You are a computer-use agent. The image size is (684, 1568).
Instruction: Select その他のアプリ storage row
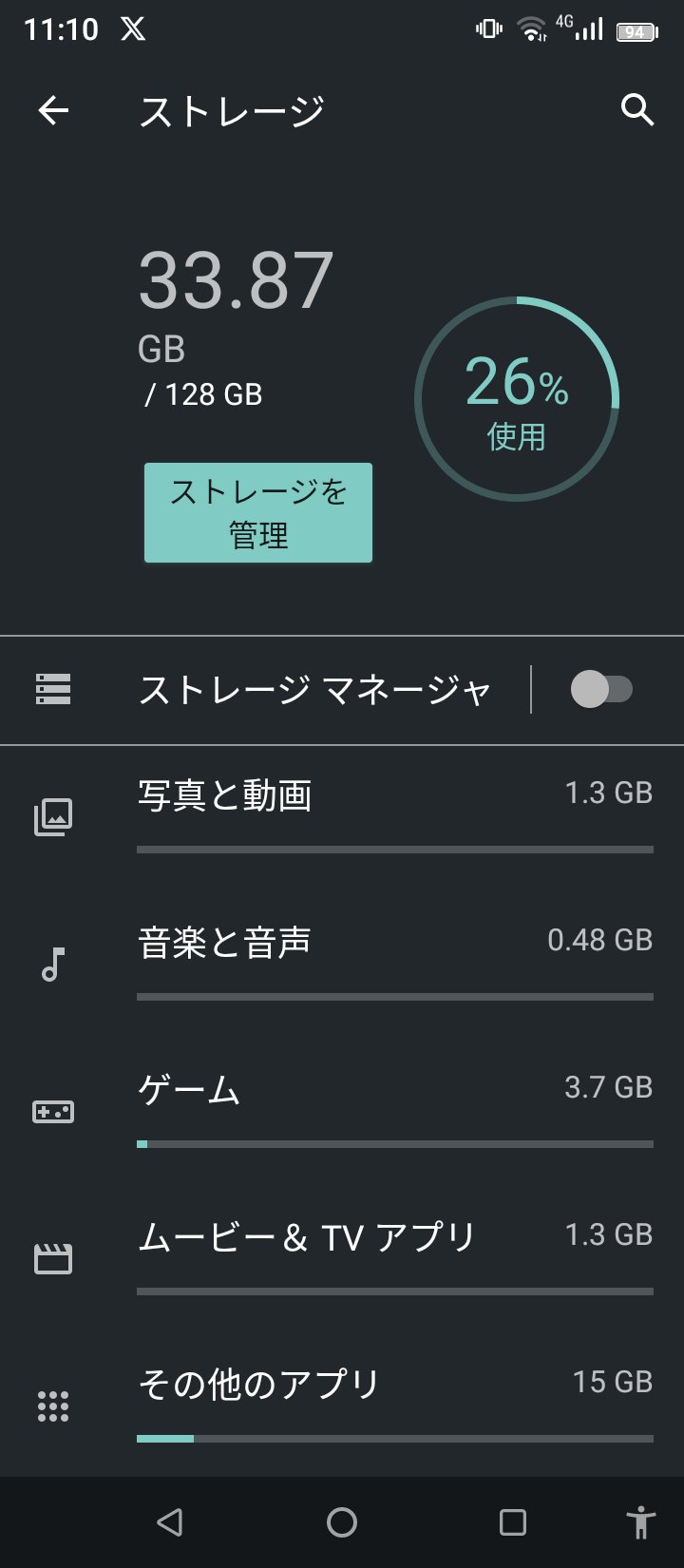[x=342, y=1405]
